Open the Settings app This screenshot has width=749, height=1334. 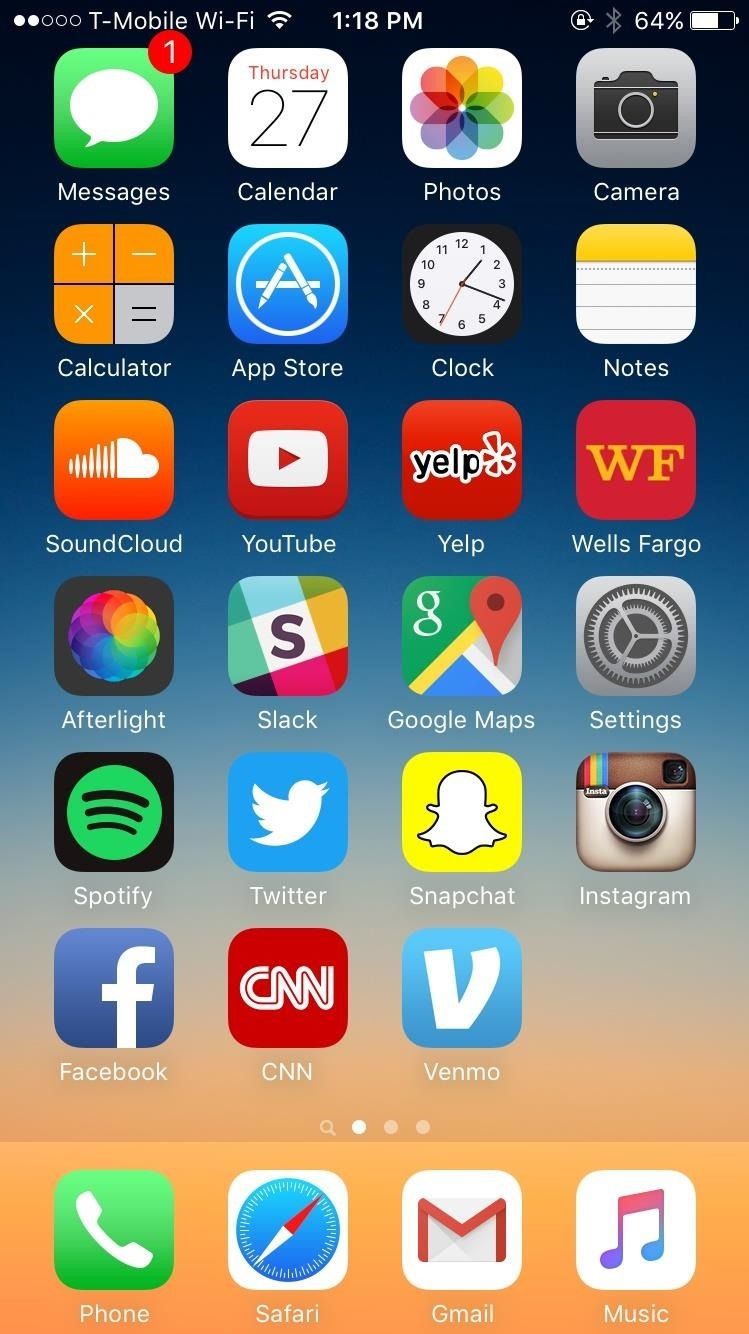point(636,636)
